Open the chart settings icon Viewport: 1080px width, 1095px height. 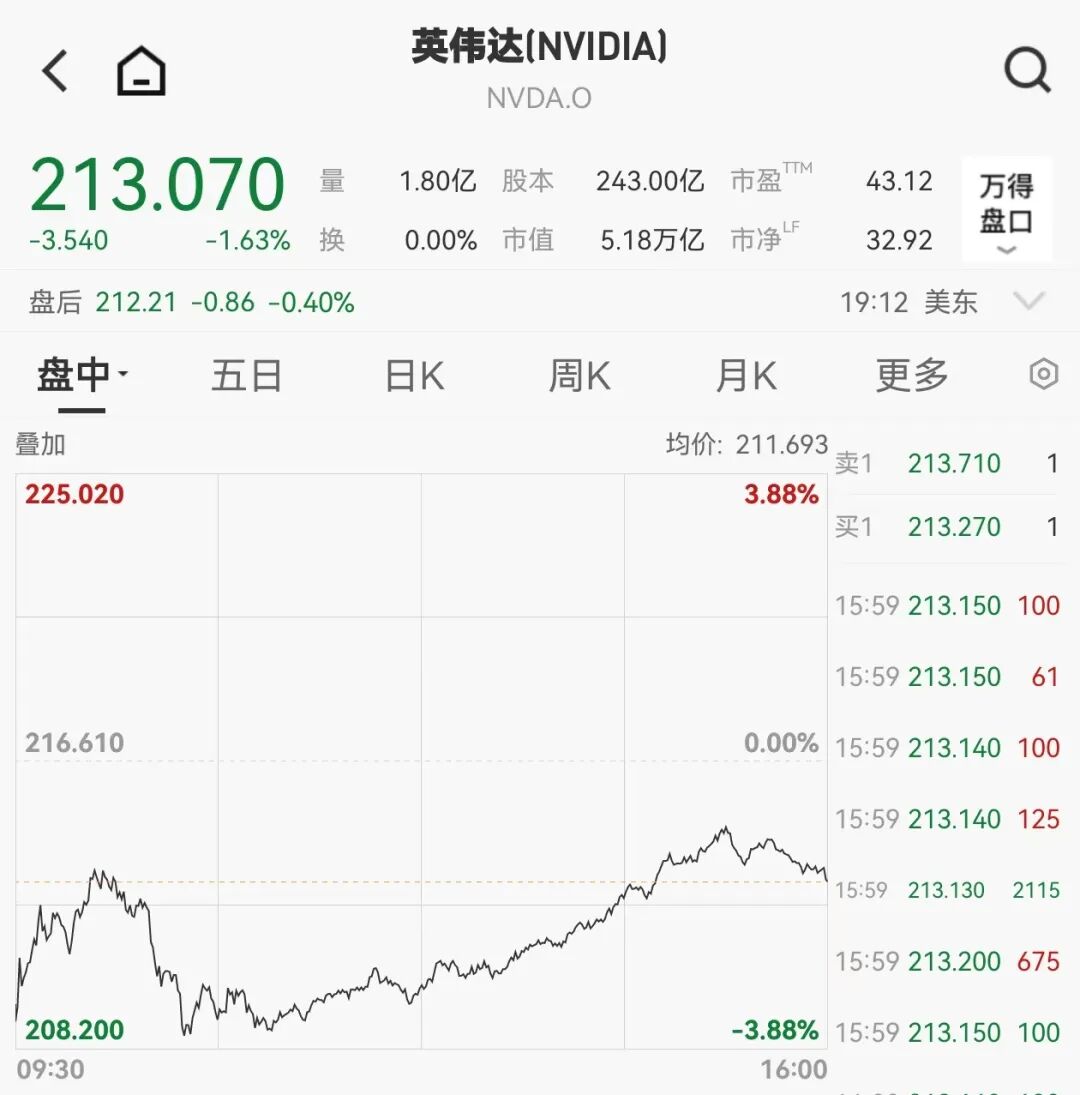tap(1043, 375)
